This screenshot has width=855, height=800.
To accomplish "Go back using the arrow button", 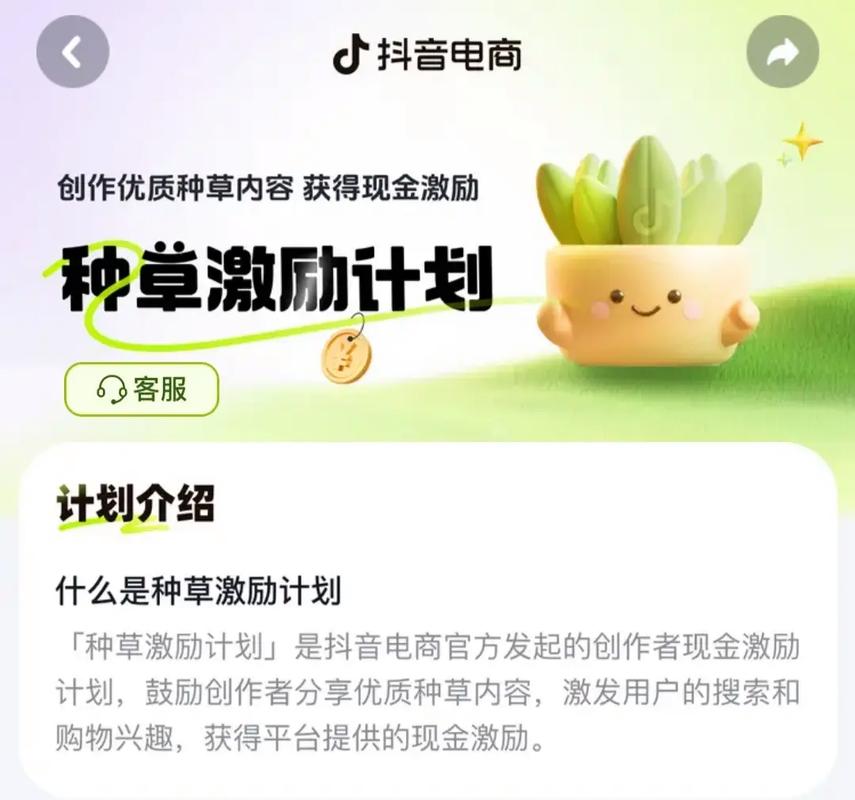I will point(71,53).
